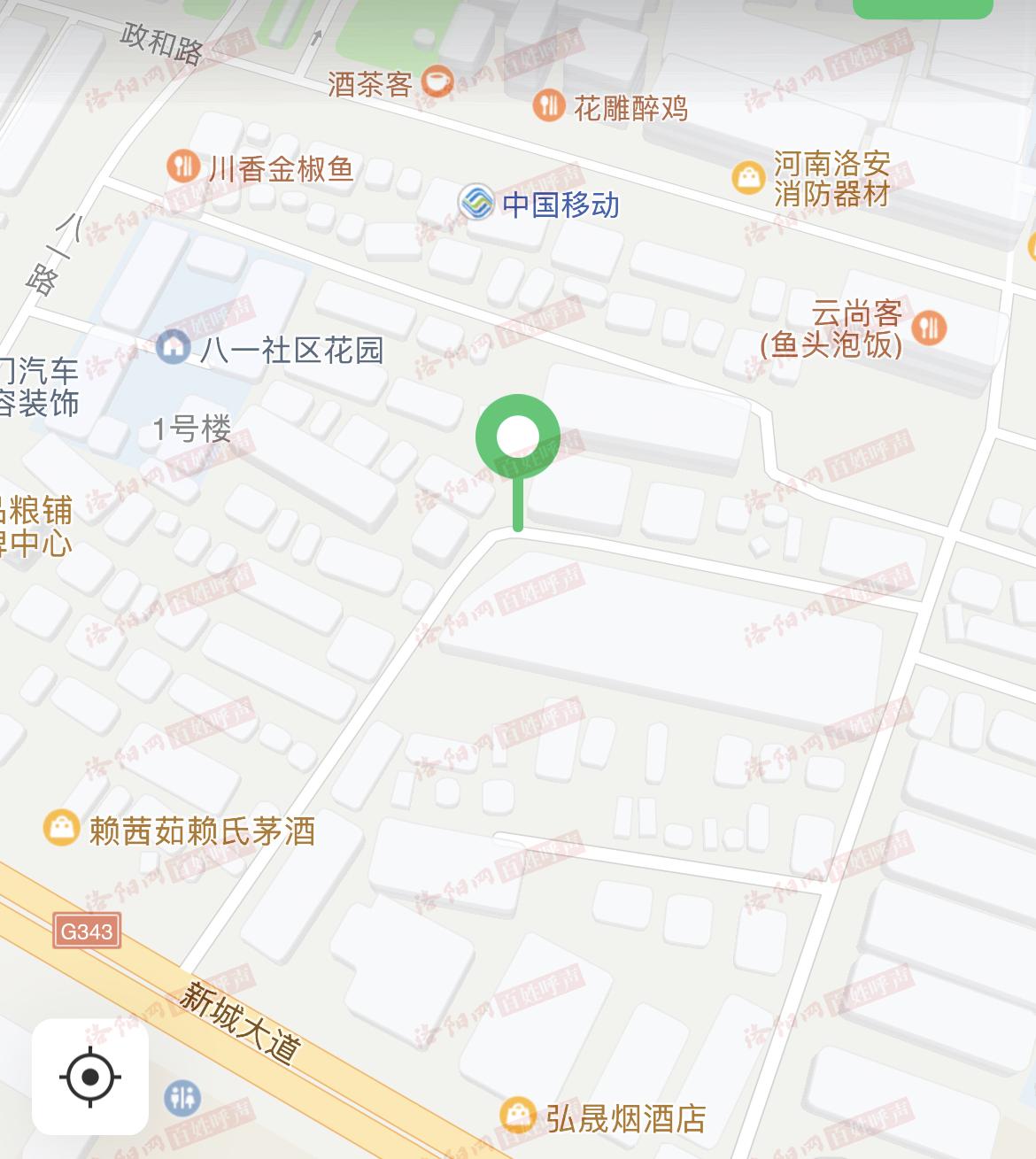
Task: Select the 中国移动 map marker
Action: click(x=475, y=204)
